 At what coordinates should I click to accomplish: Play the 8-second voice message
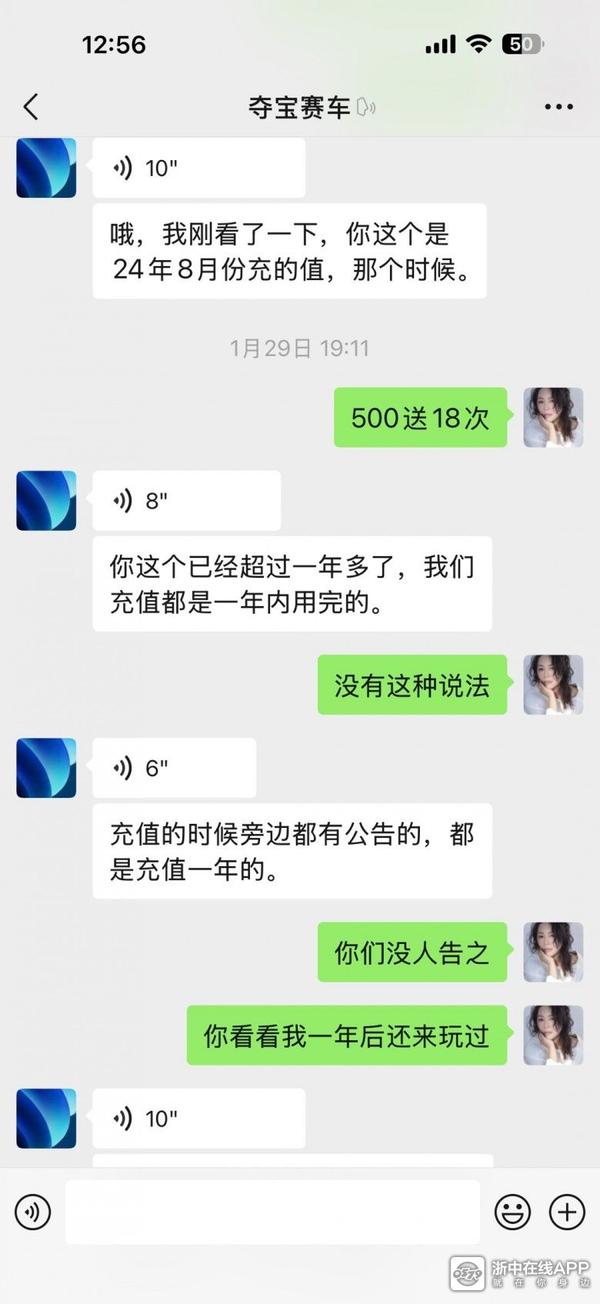[x=186, y=500]
